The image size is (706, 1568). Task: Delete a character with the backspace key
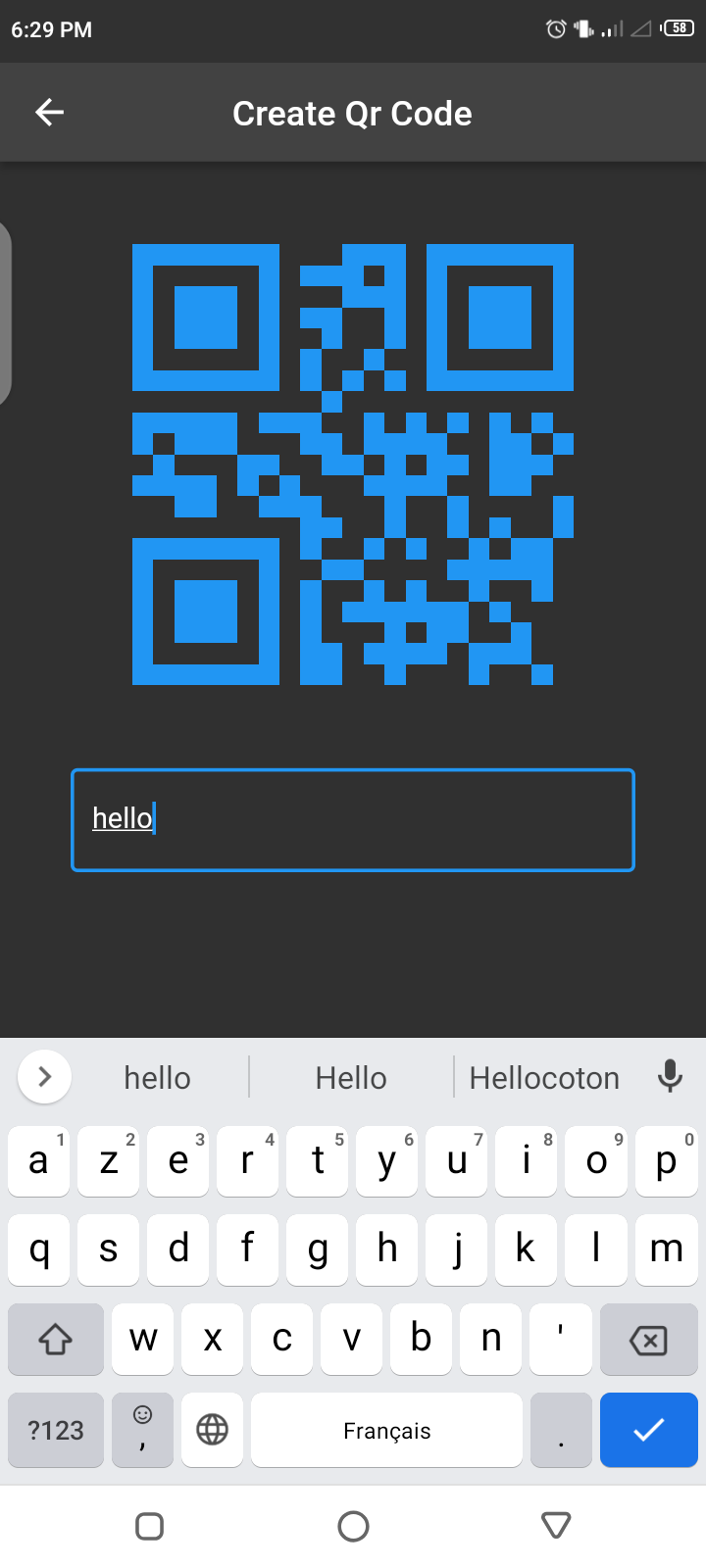[x=648, y=1340]
